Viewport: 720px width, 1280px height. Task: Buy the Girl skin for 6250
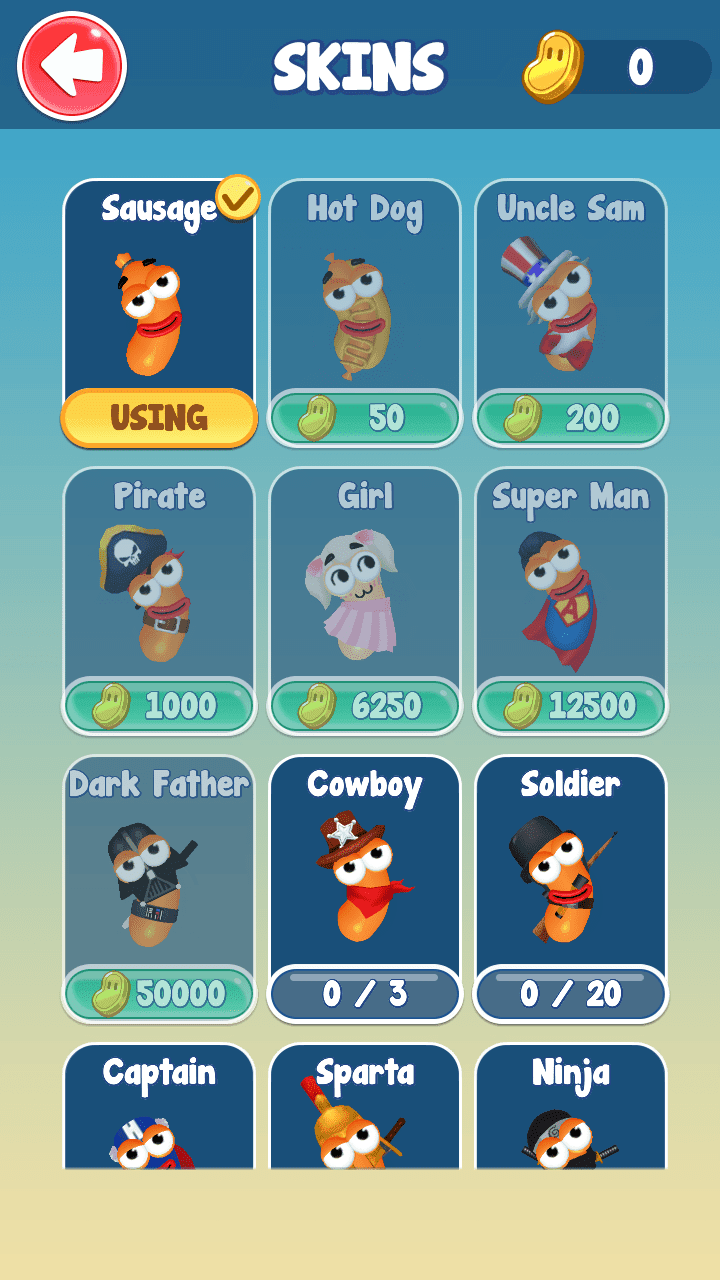click(x=365, y=706)
